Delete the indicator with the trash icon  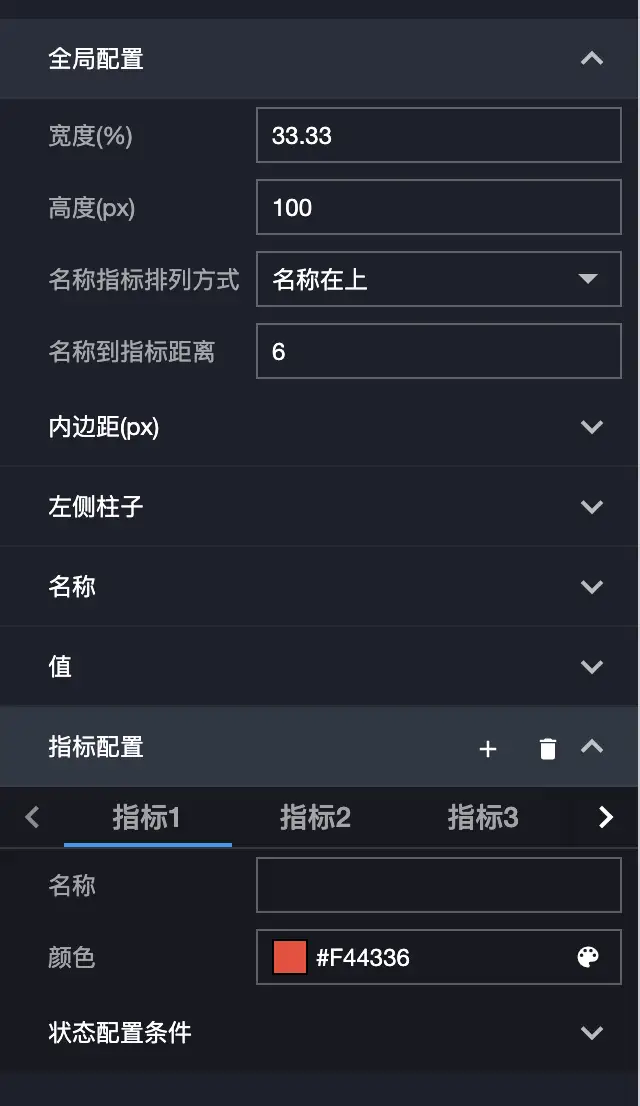click(547, 748)
